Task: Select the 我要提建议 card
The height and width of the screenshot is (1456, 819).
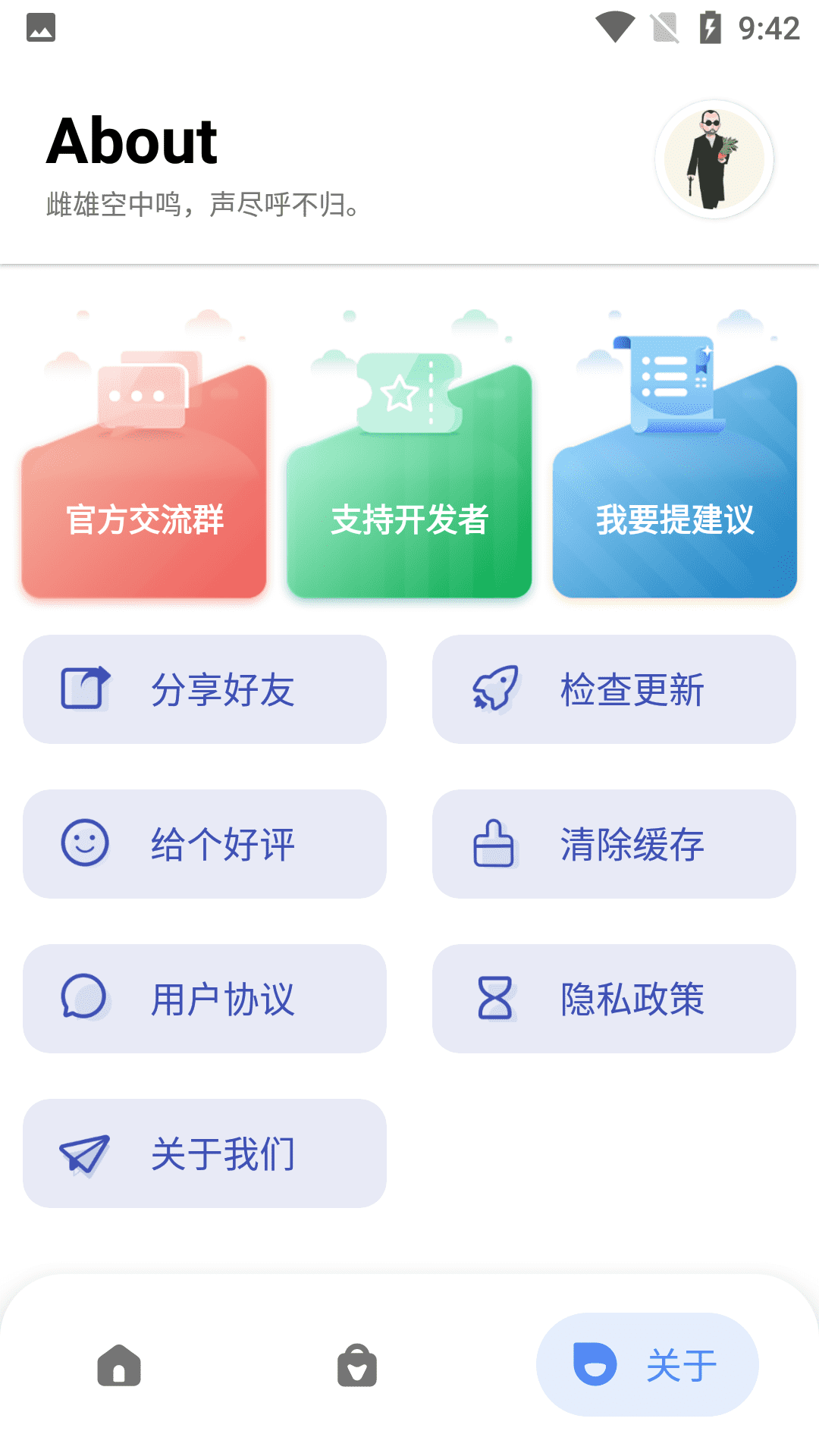Action: point(675,485)
